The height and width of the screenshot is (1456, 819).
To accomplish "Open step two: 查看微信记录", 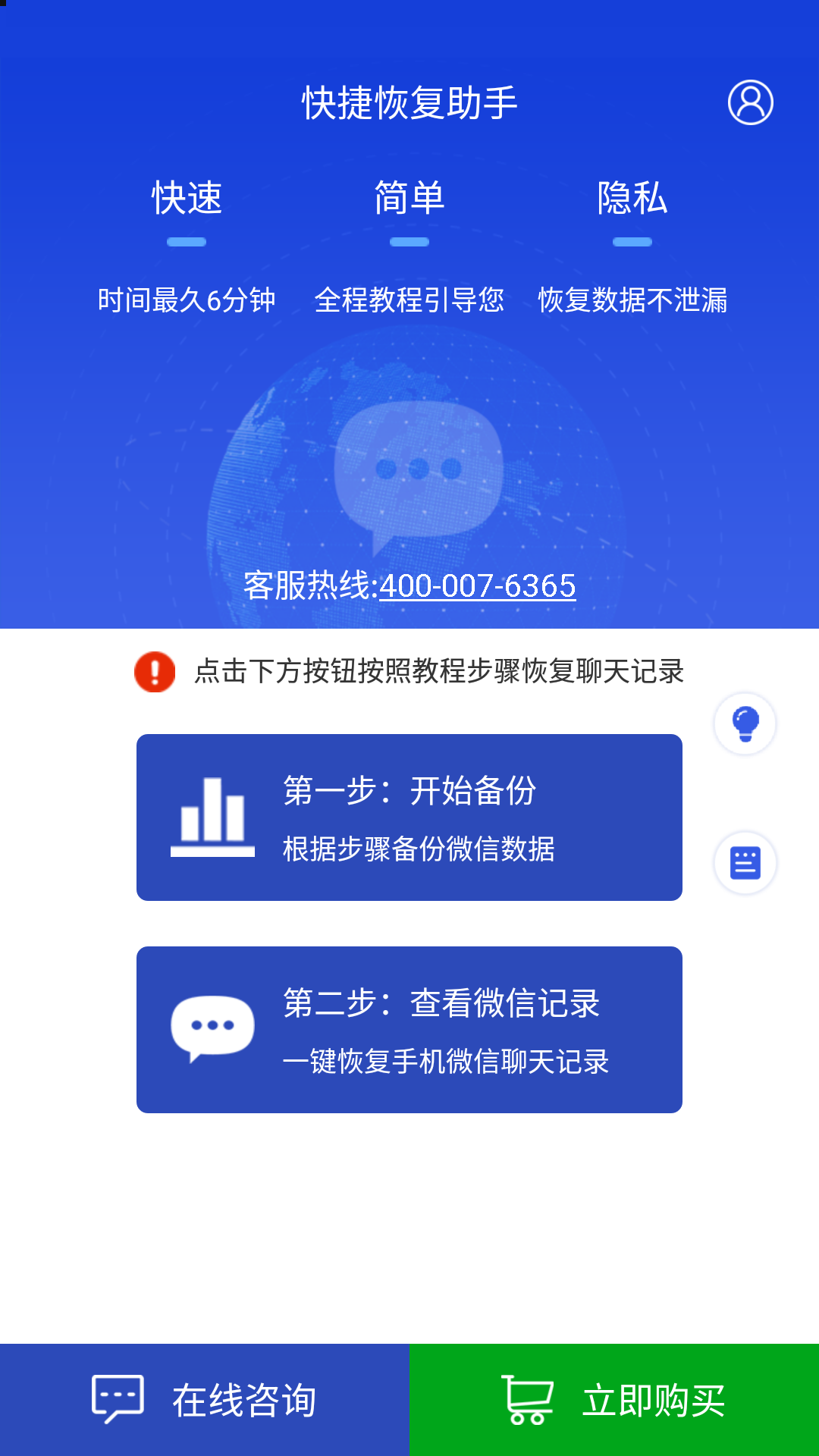I will (x=409, y=1030).
